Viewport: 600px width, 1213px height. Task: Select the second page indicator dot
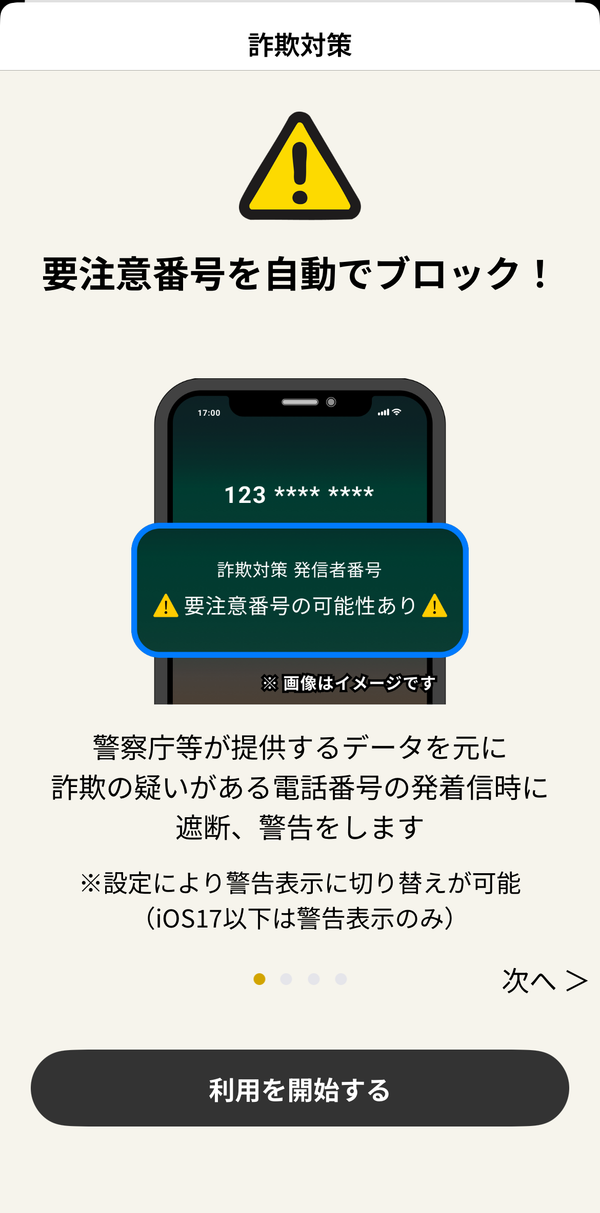(286, 979)
